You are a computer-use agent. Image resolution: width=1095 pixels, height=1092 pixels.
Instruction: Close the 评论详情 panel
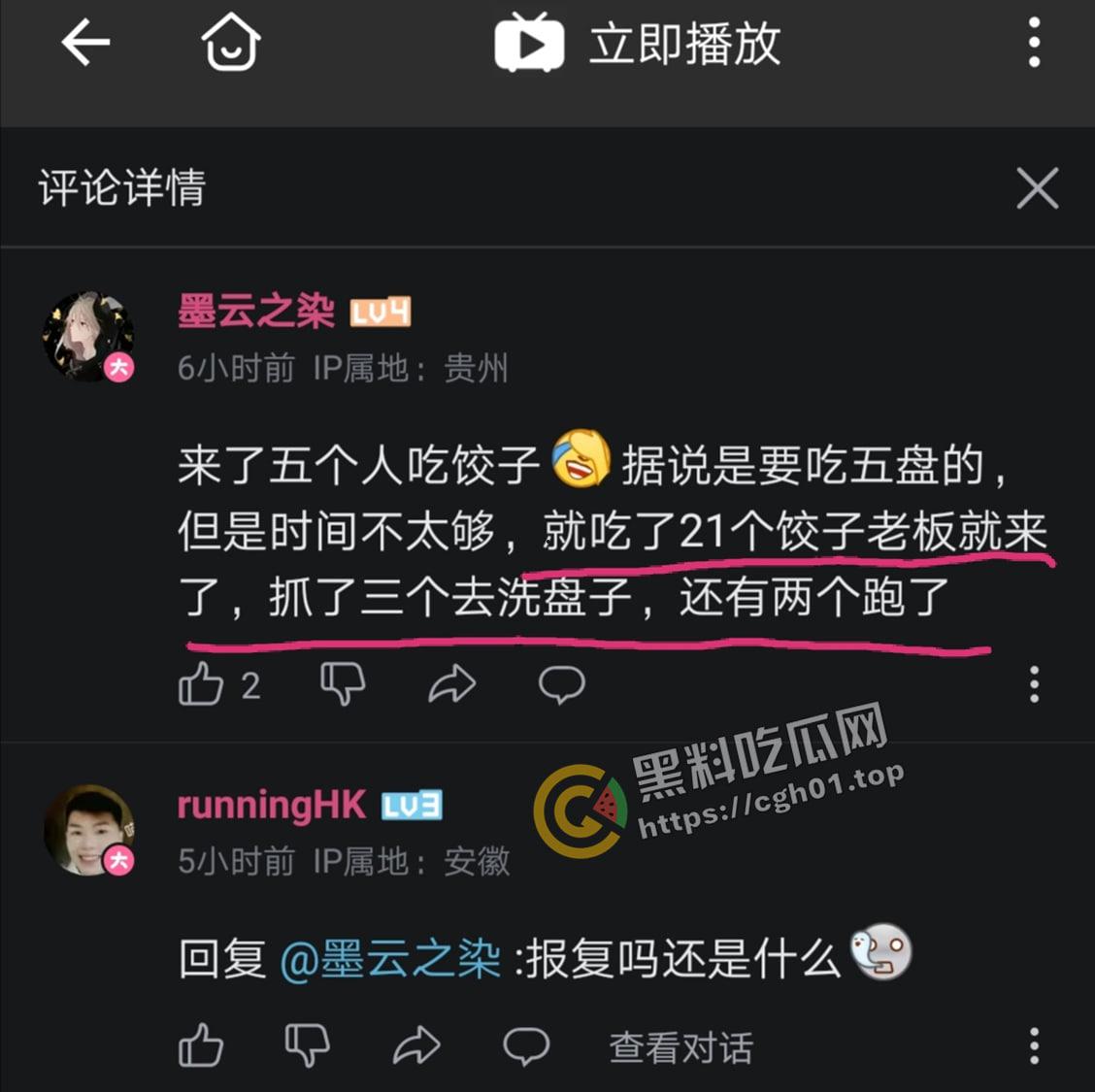pyautogui.click(x=1037, y=187)
